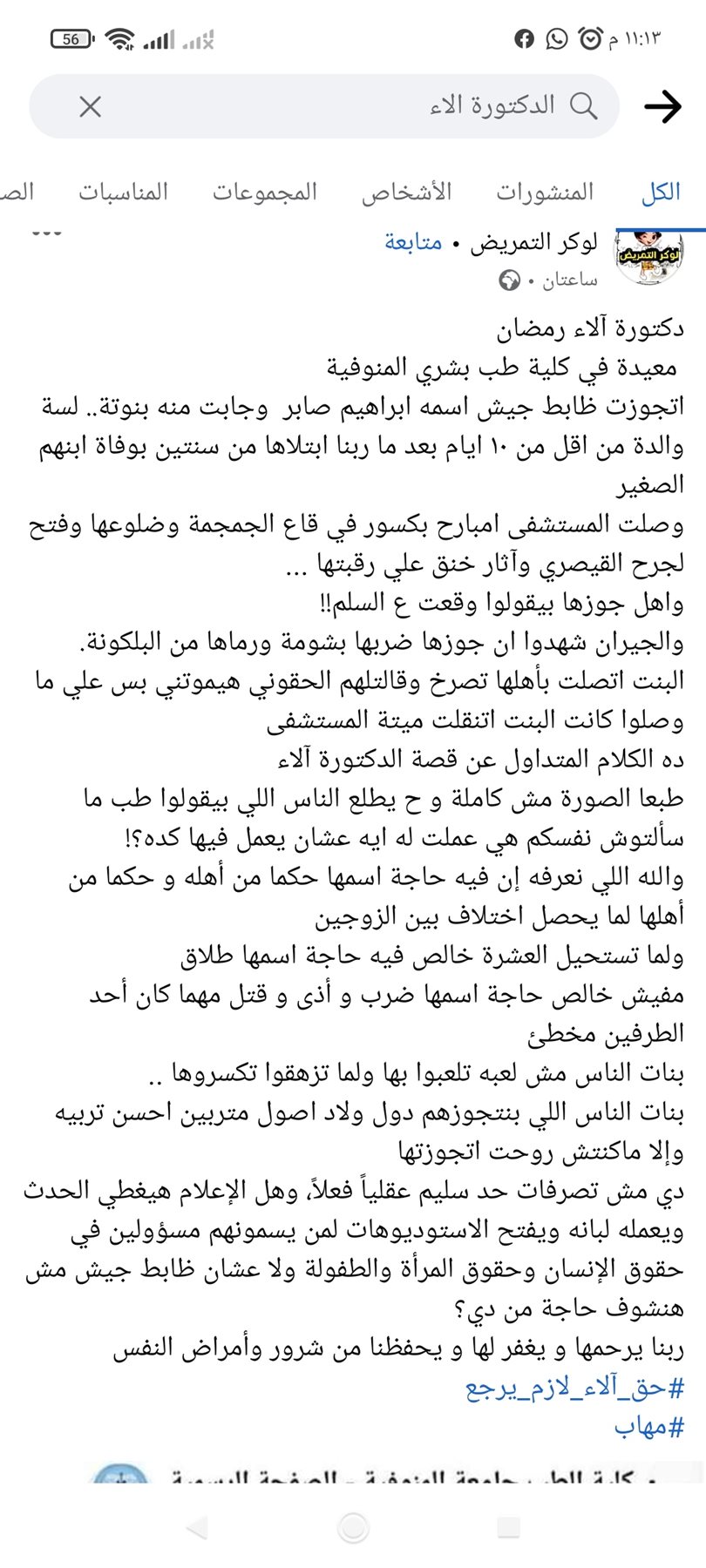
Task: Select the المجموعات tab
Action: [x=265, y=193]
